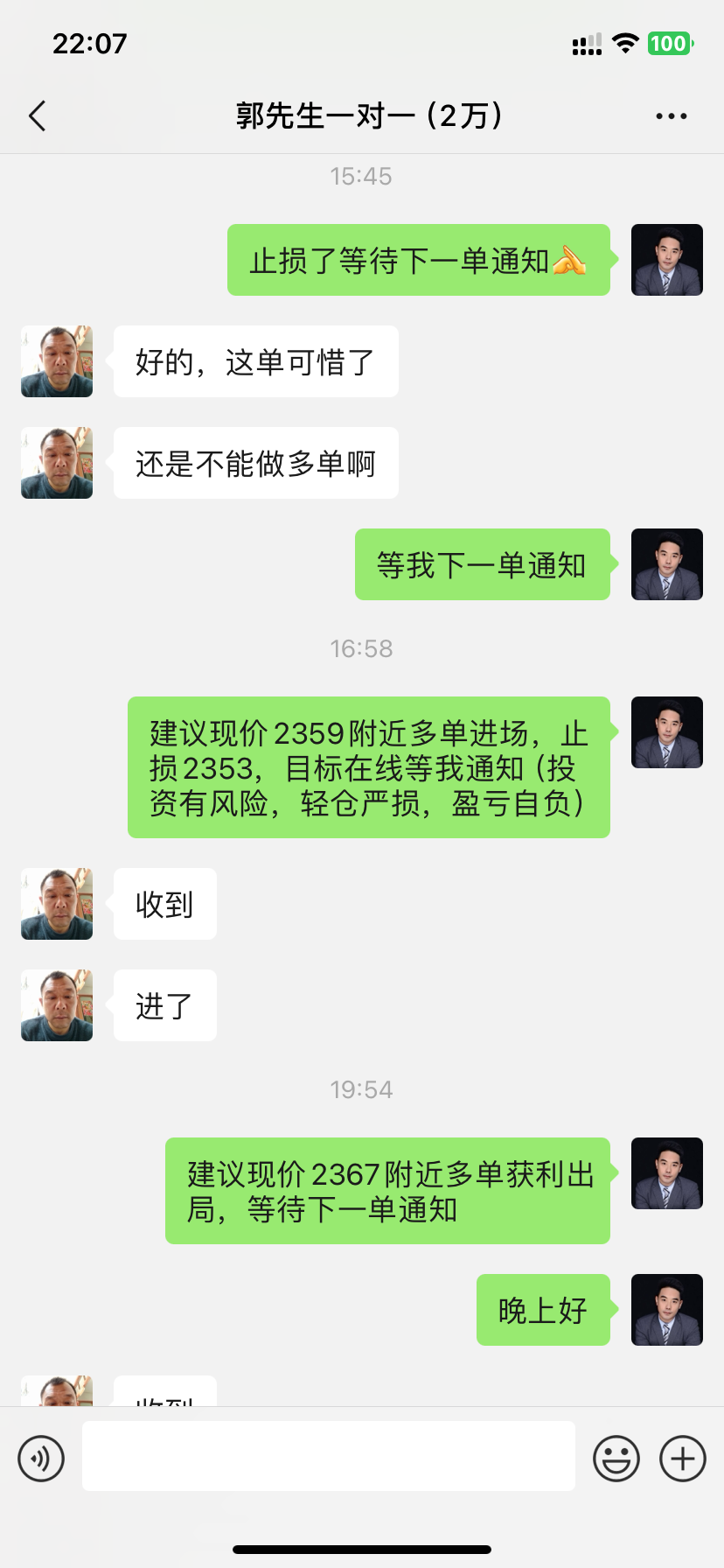Open the plus attachments menu
724x1568 pixels.
[x=682, y=1459]
